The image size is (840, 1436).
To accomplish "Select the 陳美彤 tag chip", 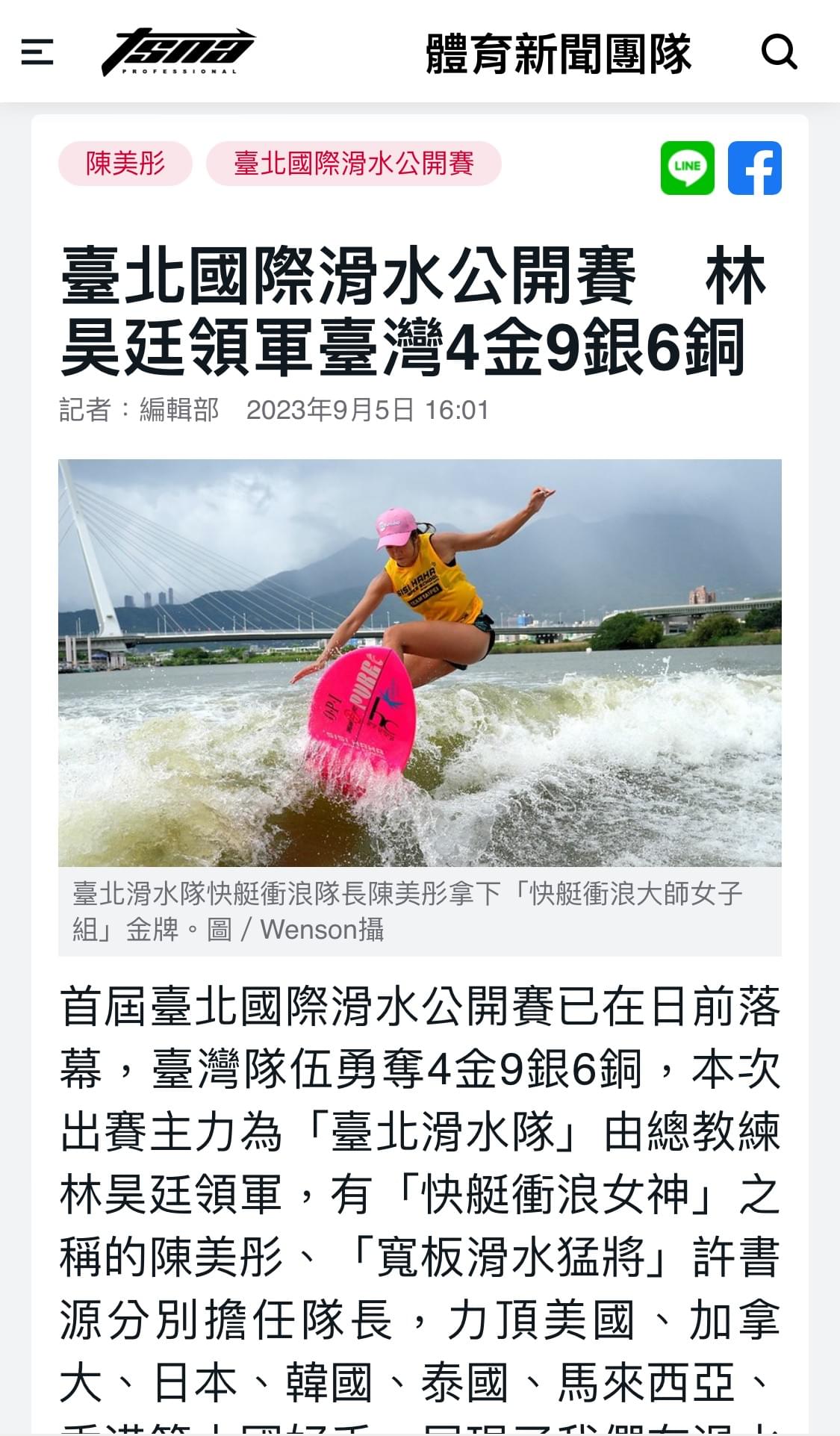I will (125, 164).
